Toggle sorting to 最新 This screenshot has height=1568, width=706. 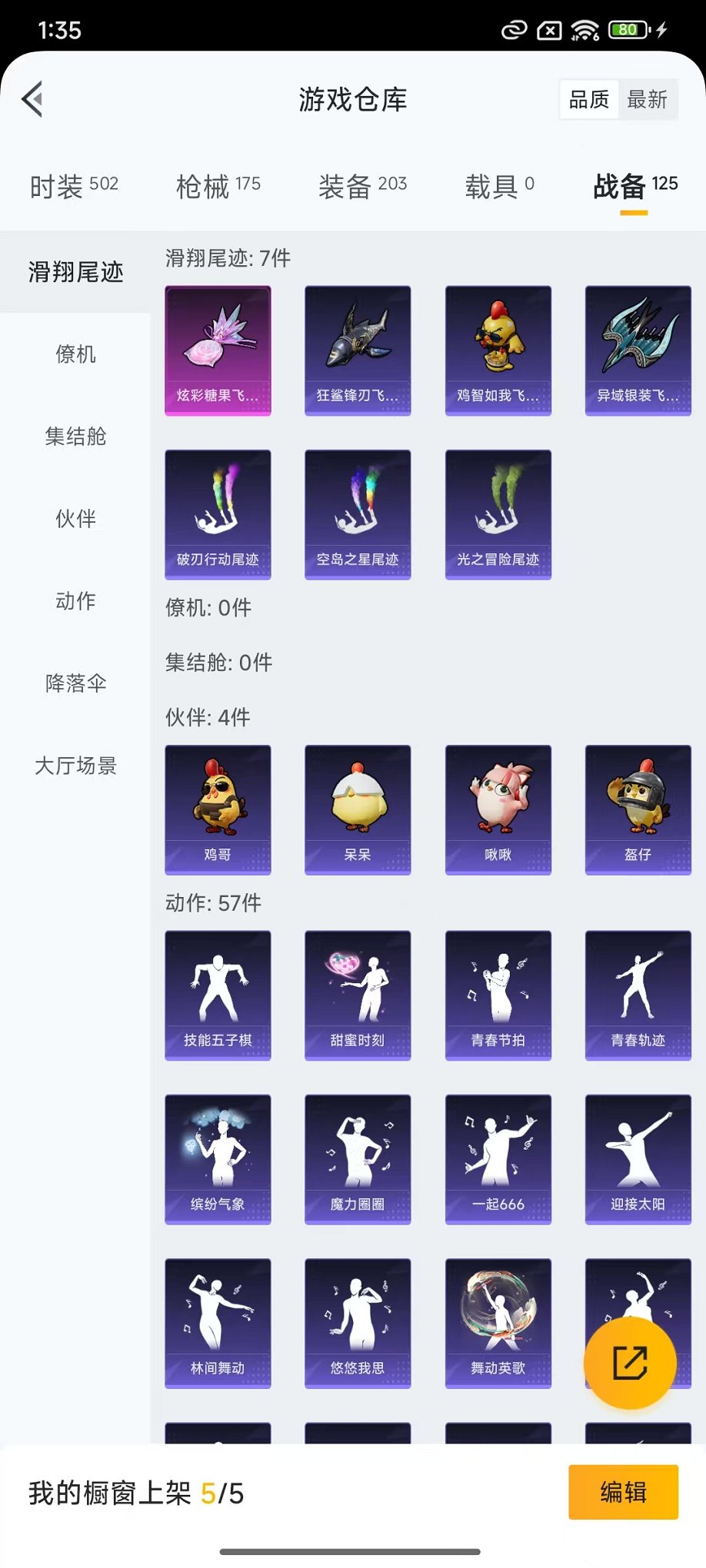[x=648, y=98]
